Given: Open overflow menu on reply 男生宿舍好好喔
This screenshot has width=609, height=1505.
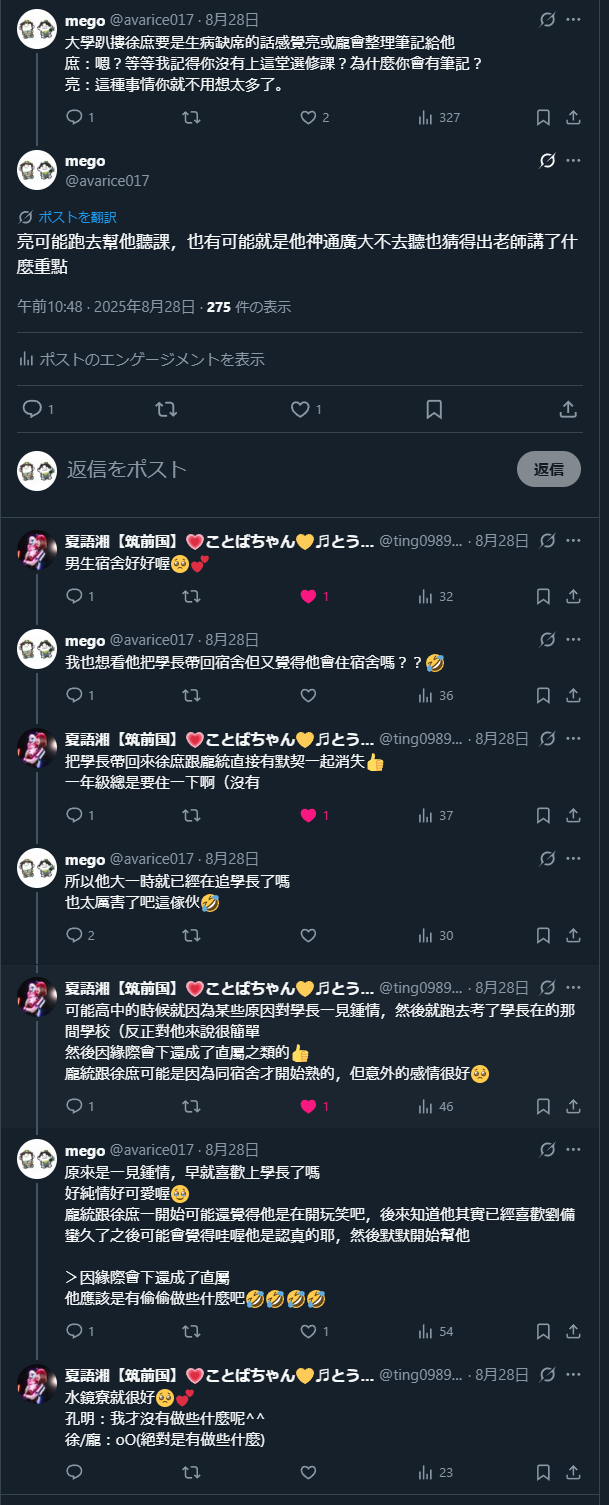Looking at the screenshot, I should pos(573,541).
